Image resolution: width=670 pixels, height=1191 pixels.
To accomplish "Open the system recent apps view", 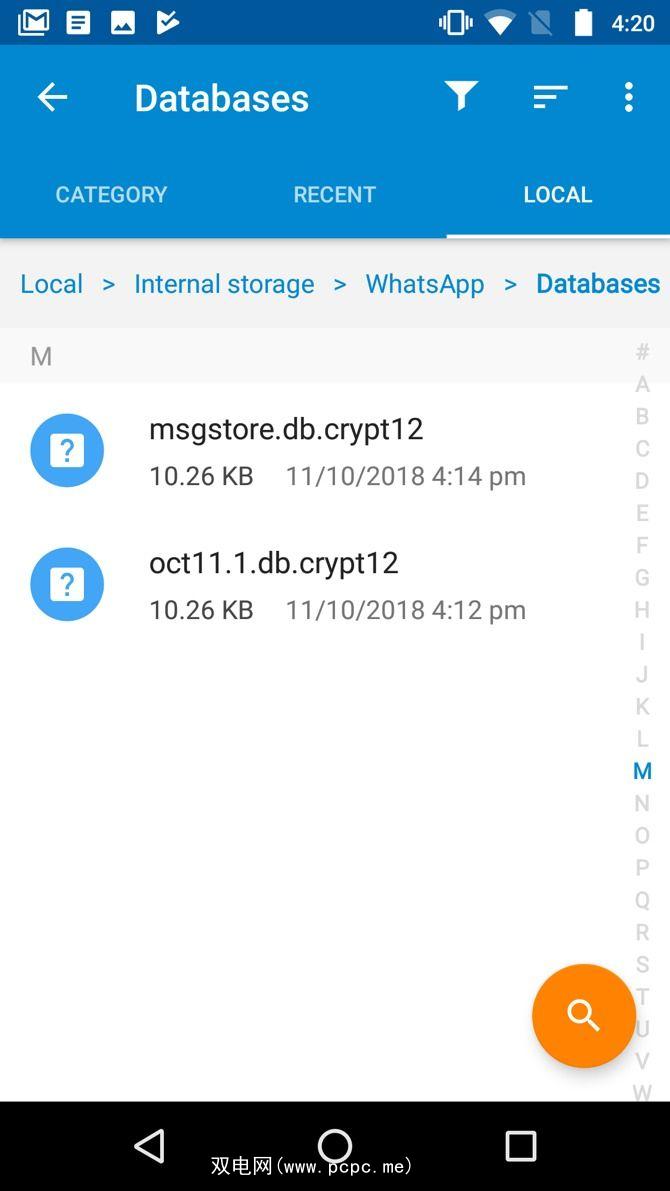I will pos(520,1146).
